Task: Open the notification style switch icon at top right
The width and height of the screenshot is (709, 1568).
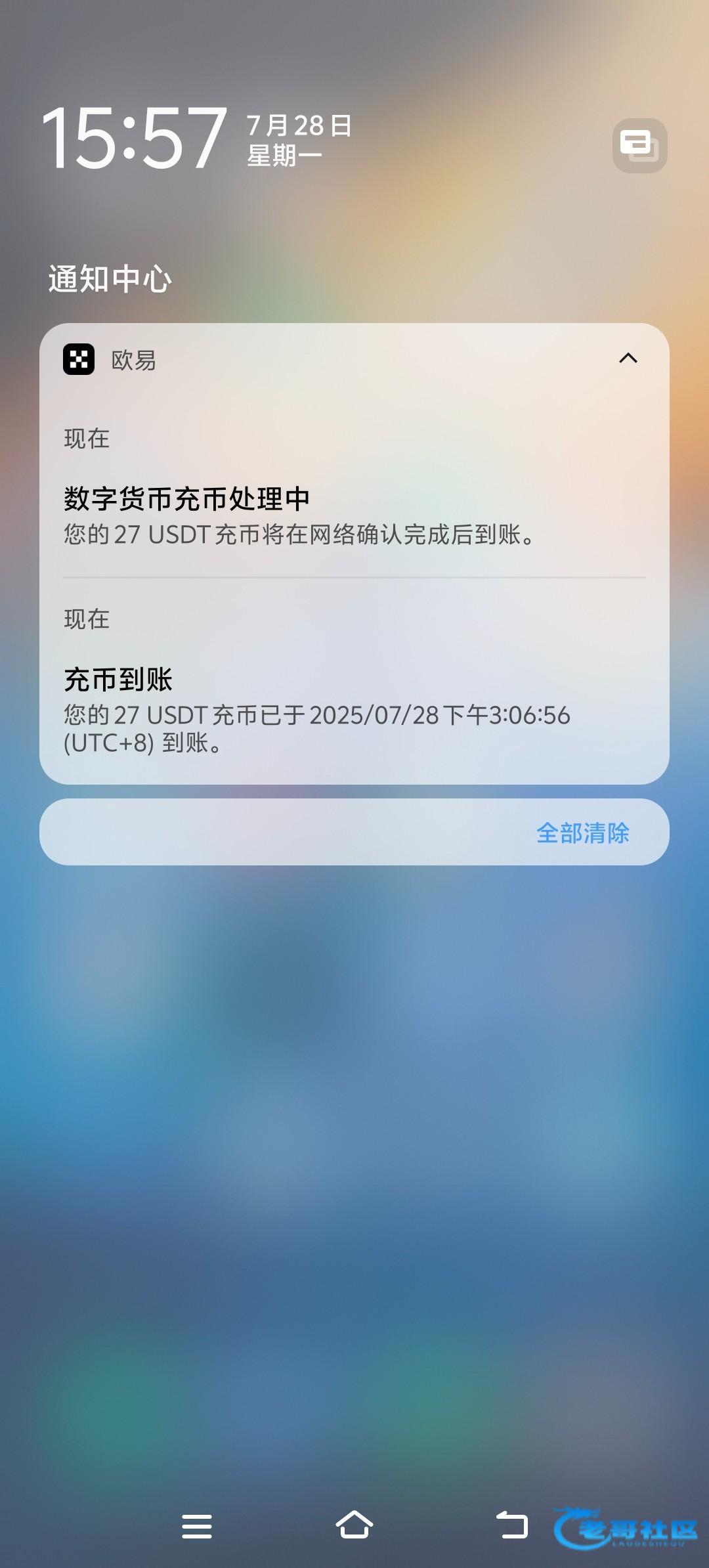Action: (x=640, y=146)
